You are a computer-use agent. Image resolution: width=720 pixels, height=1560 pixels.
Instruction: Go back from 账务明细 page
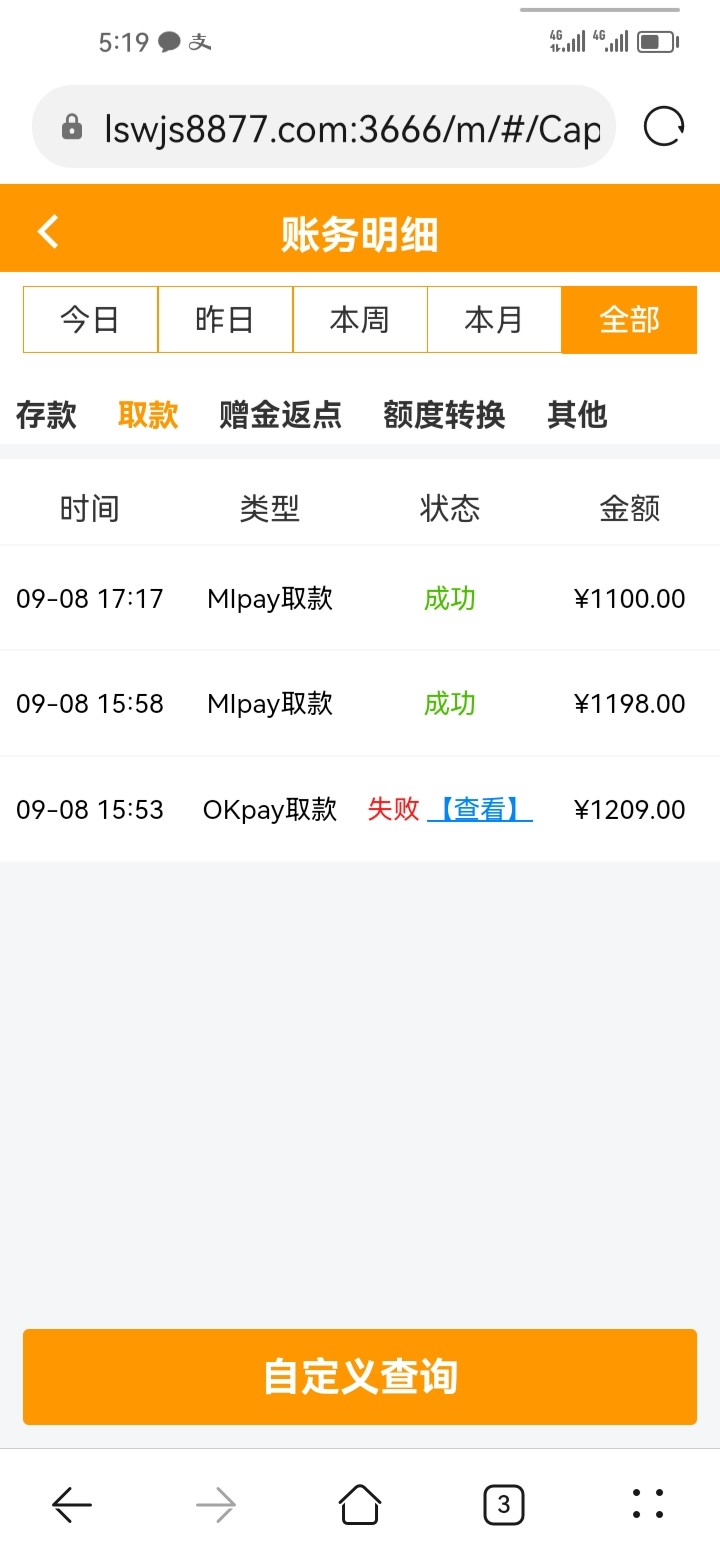click(48, 232)
